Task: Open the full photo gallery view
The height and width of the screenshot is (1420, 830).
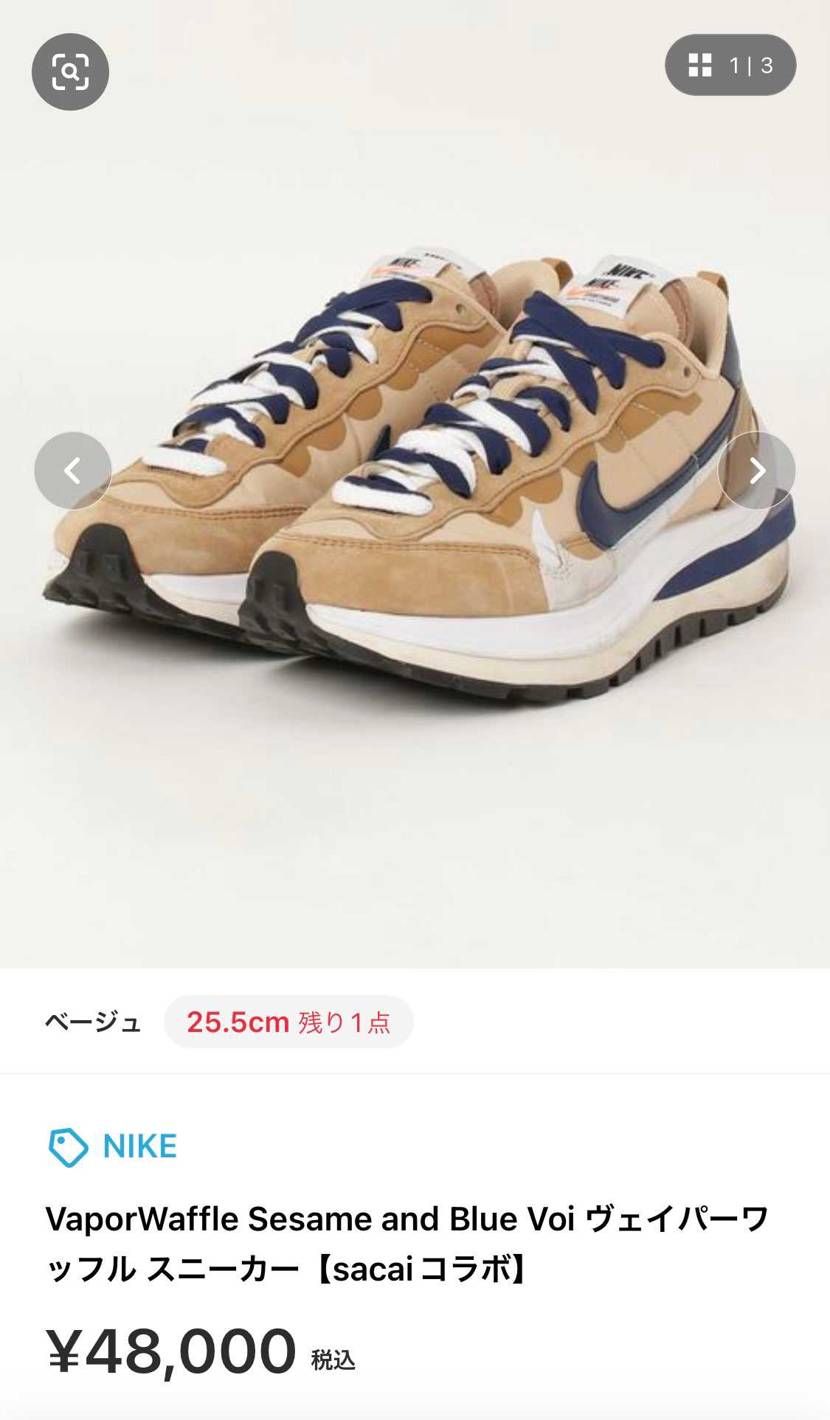Action: (x=731, y=66)
